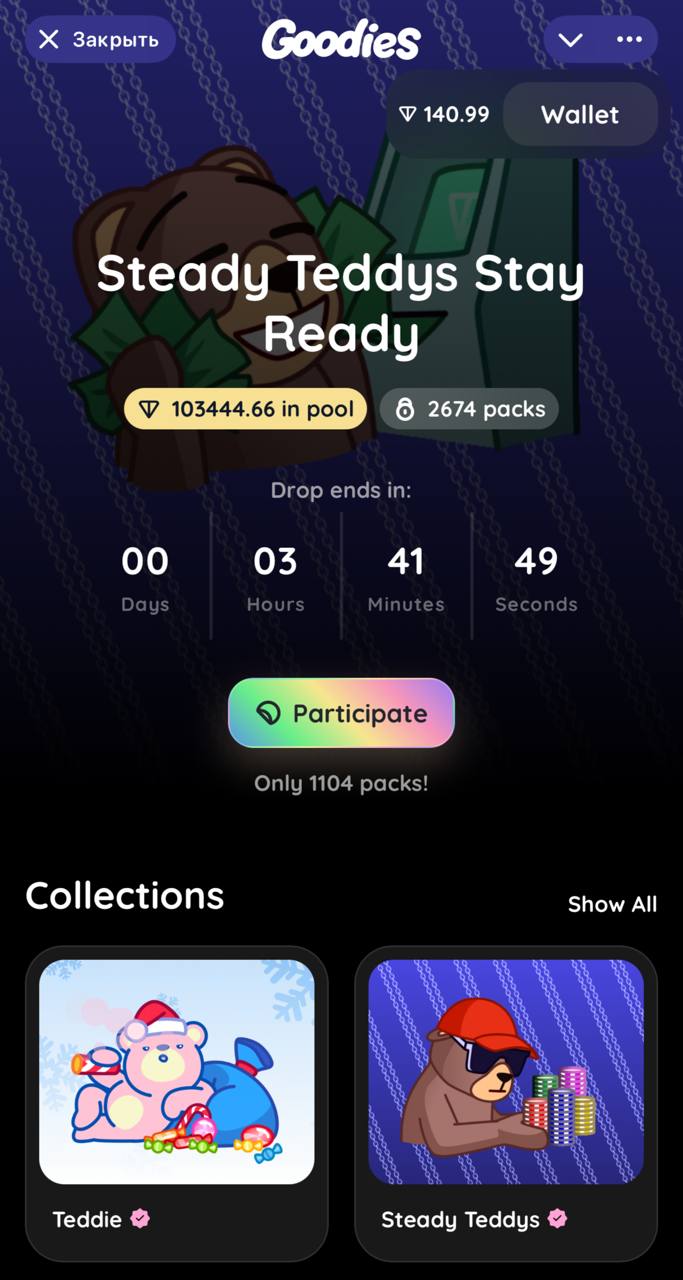Open the Steady Teddys collection card
This screenshot has width=683, height=1280.
(x=506, y=1102)
